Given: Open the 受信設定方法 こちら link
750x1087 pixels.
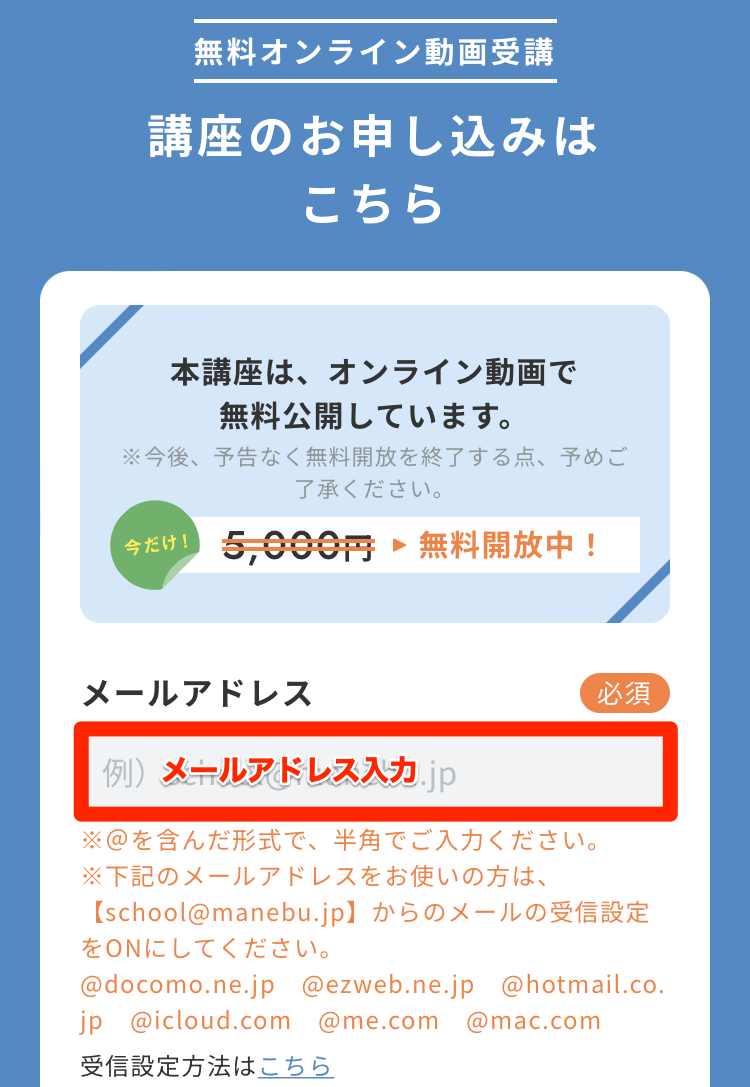Looking at the screenshot, I should (295, 1066).
